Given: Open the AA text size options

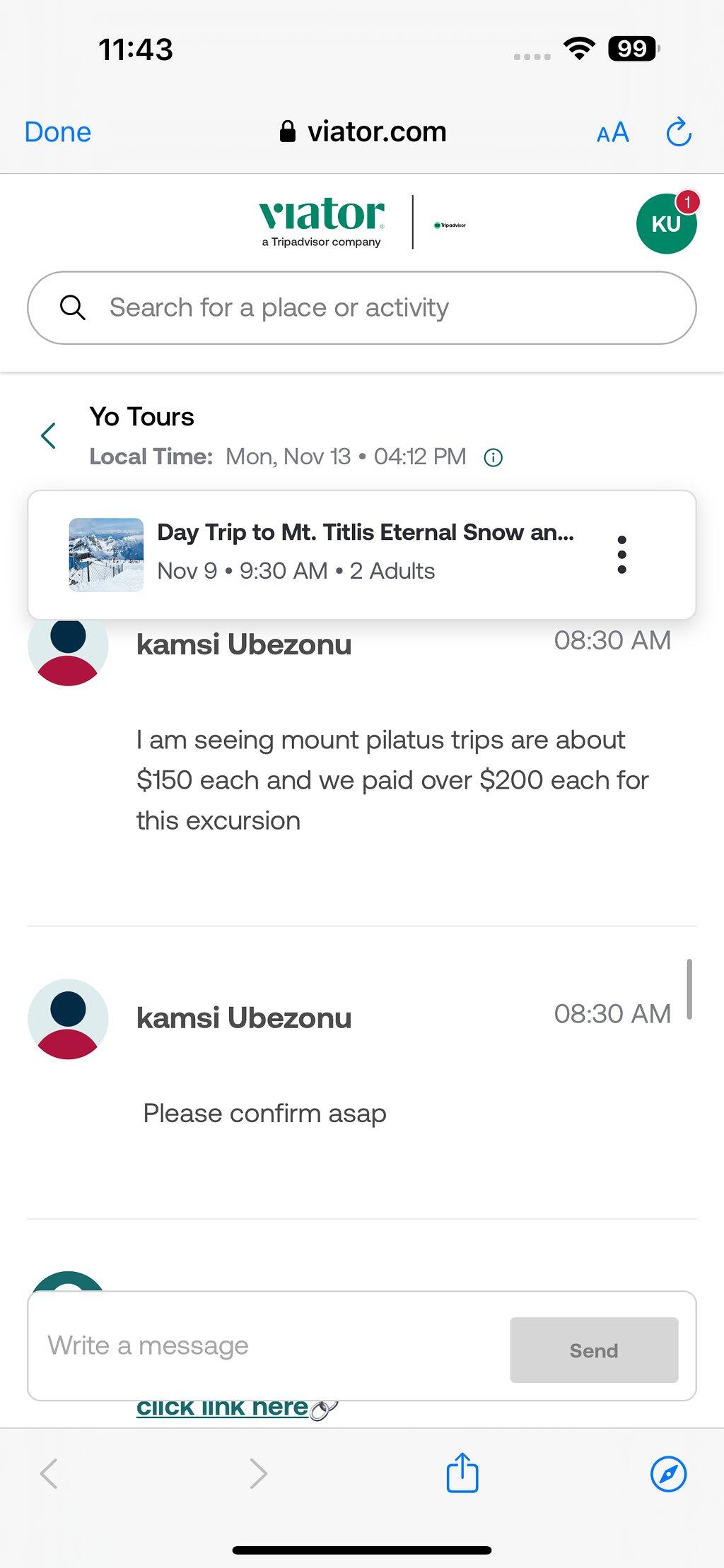Looking at the screenshot, I should [x=612, y=132].
